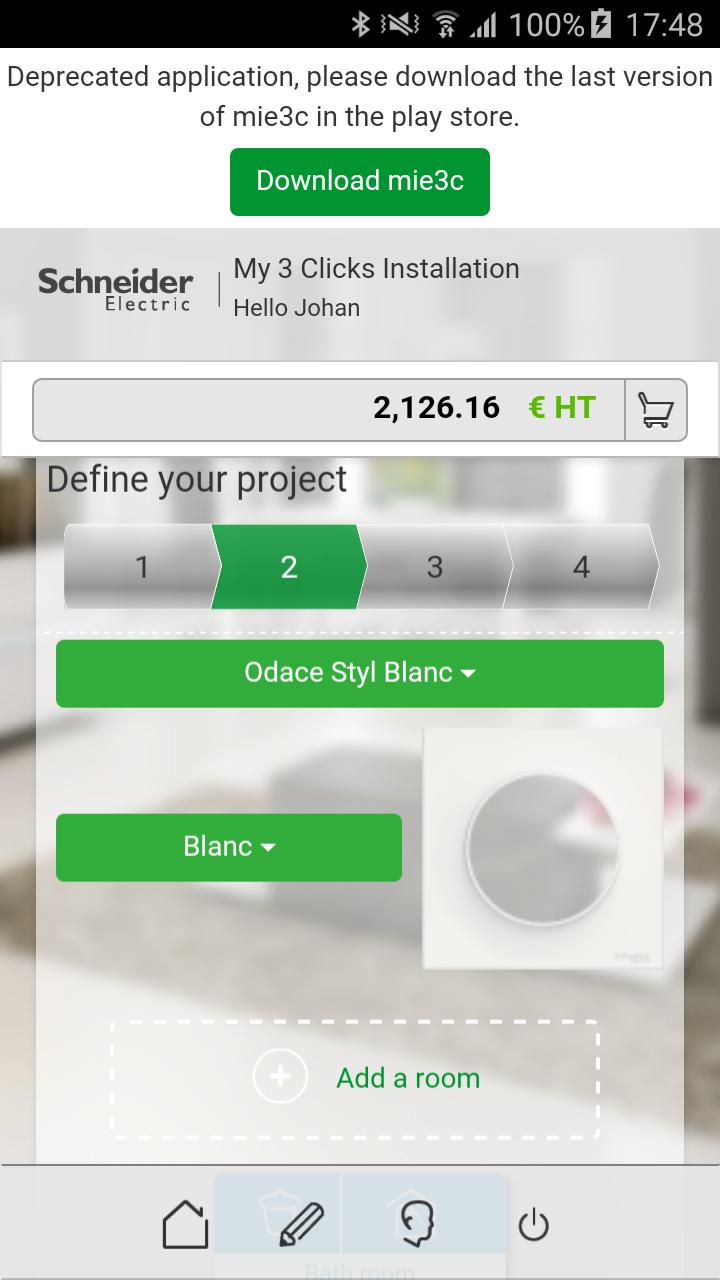This screenshot has width=720, height=1280.
Task: Click the Download mie3c button
Action: [359, 181]
